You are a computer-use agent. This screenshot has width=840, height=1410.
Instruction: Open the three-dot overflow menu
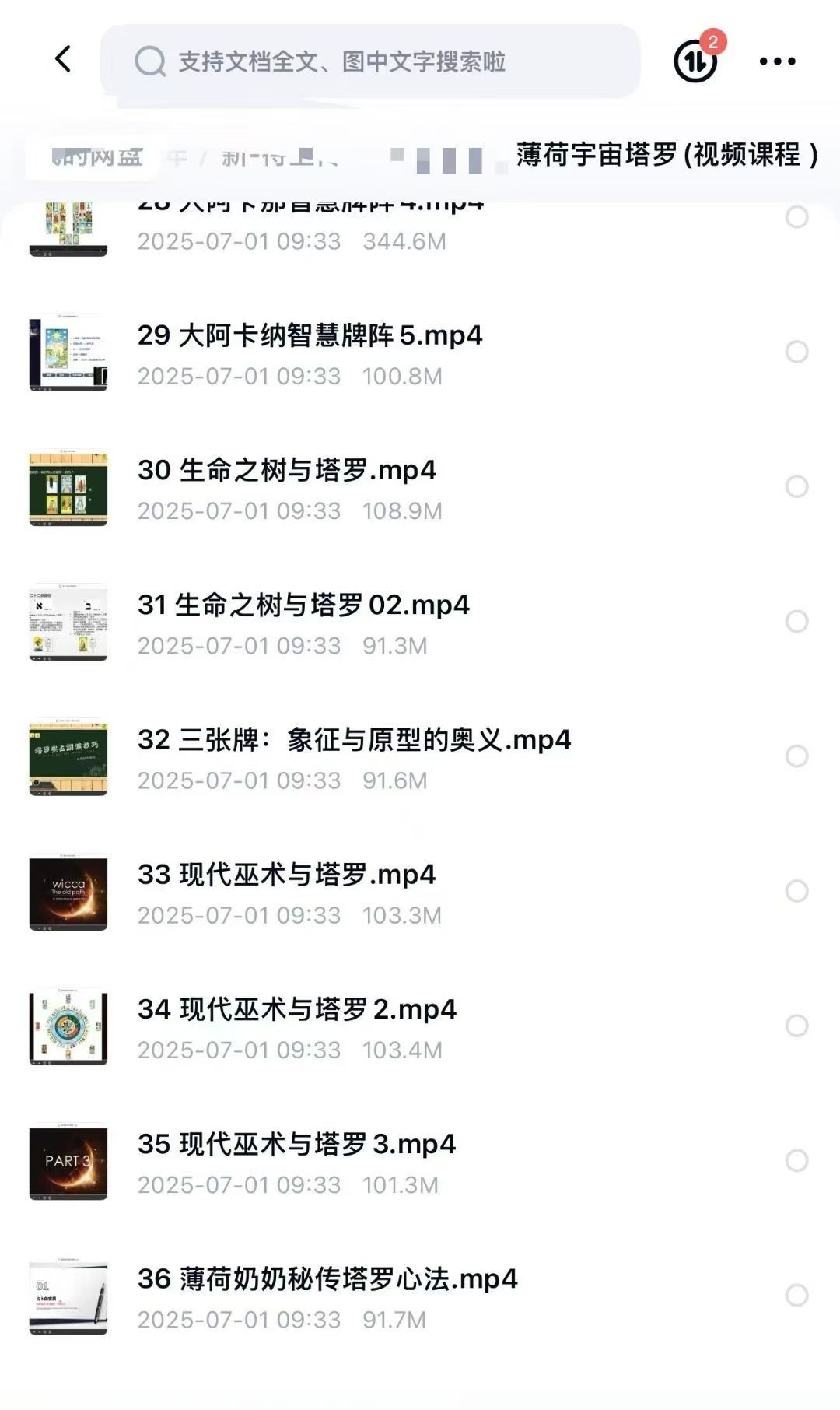777,61
